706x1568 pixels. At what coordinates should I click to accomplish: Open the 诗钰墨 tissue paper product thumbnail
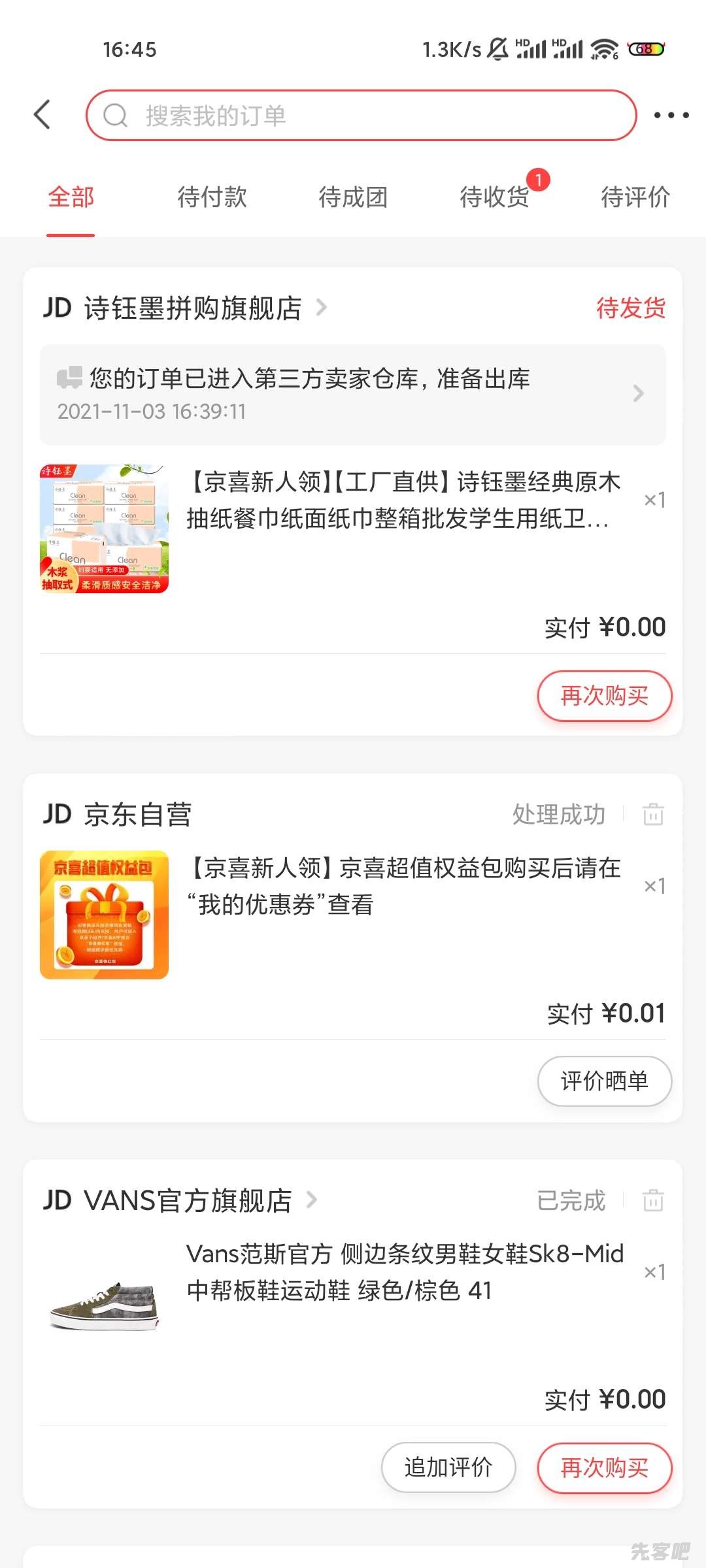click(x=105, y=529)
